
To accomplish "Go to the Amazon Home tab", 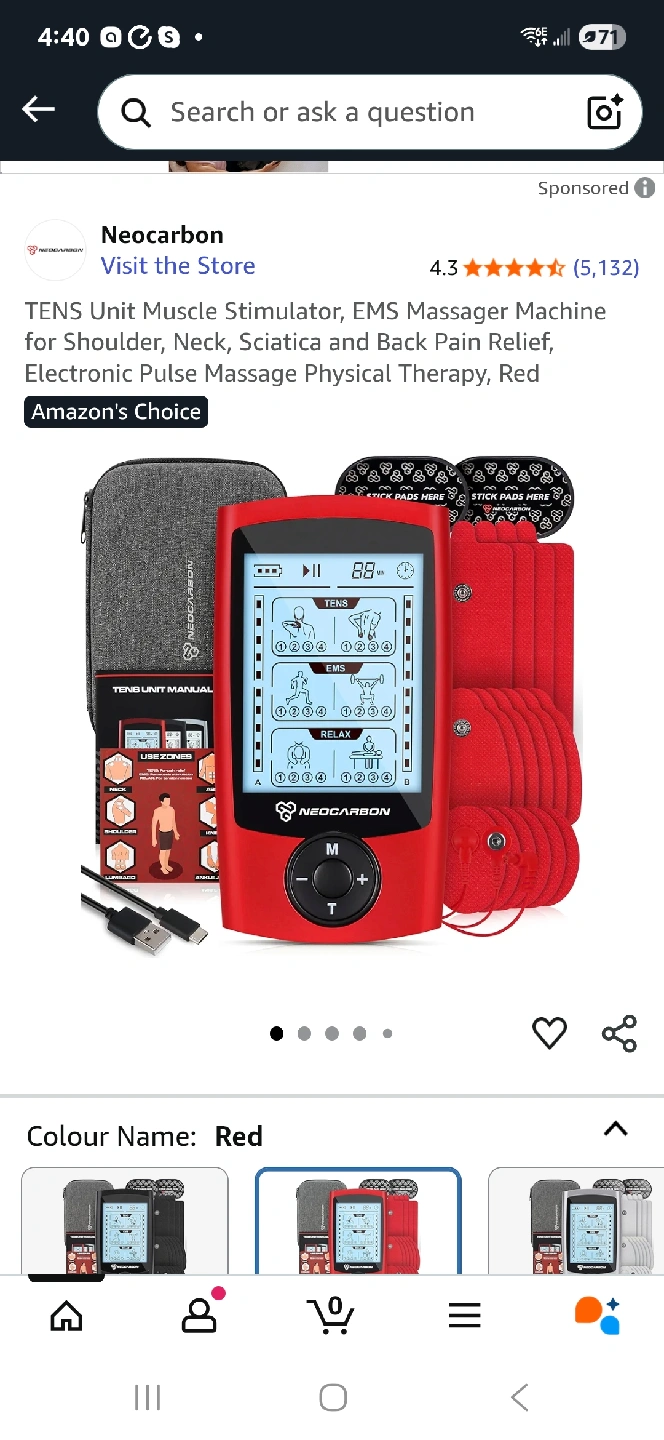I will (x=66, y=1316).
